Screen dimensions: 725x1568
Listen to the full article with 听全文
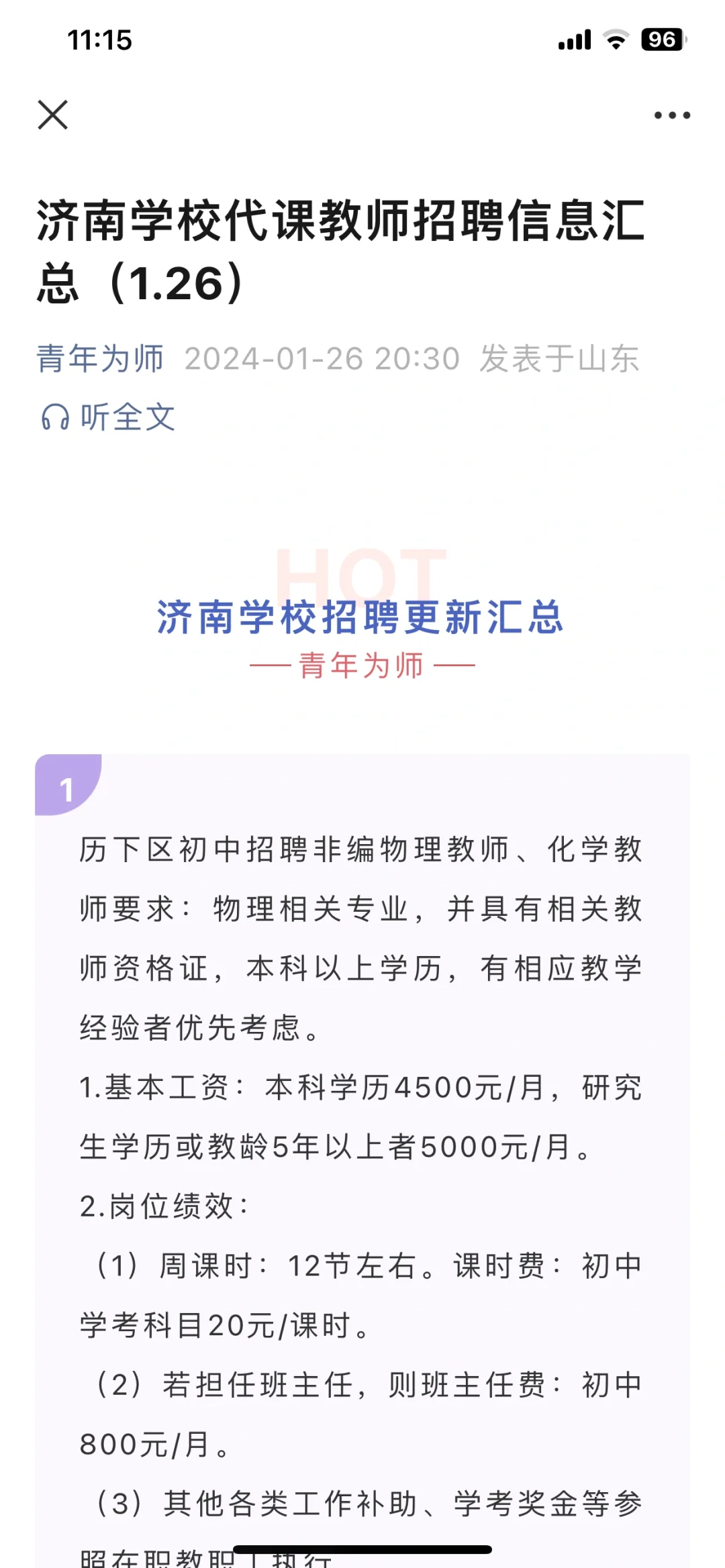click(x=108, y=417)
